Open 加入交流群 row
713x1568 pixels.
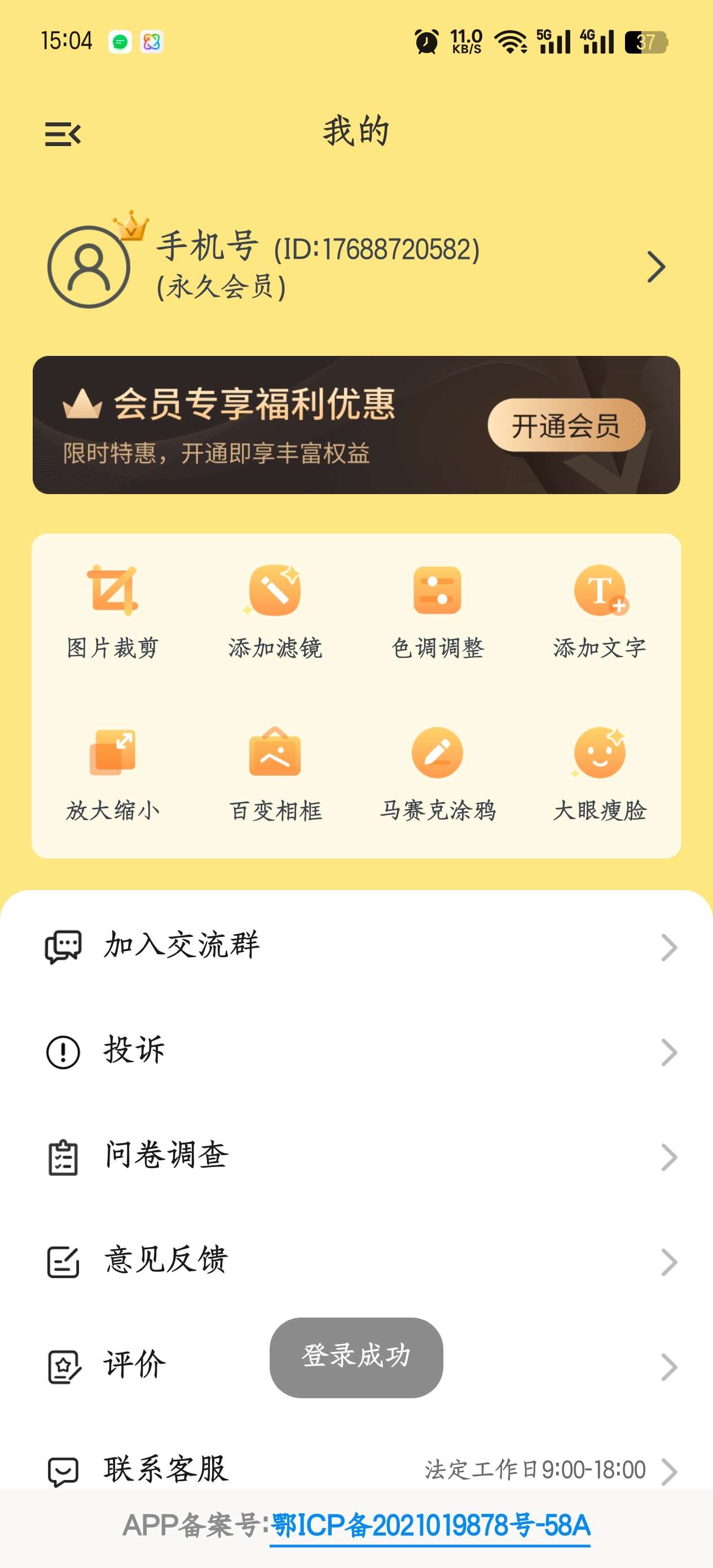(356, 946)
